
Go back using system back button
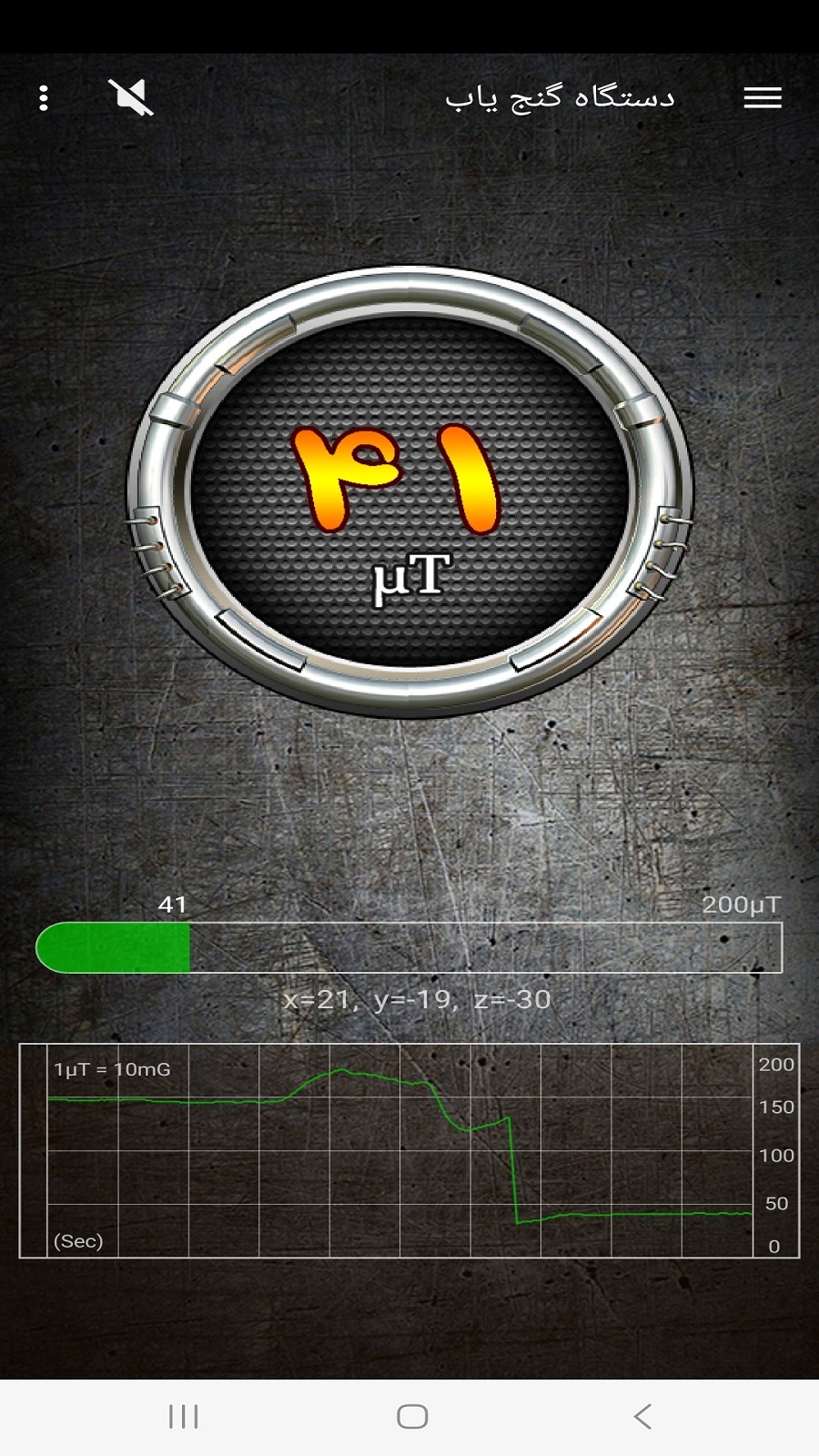pos(642,1416)
